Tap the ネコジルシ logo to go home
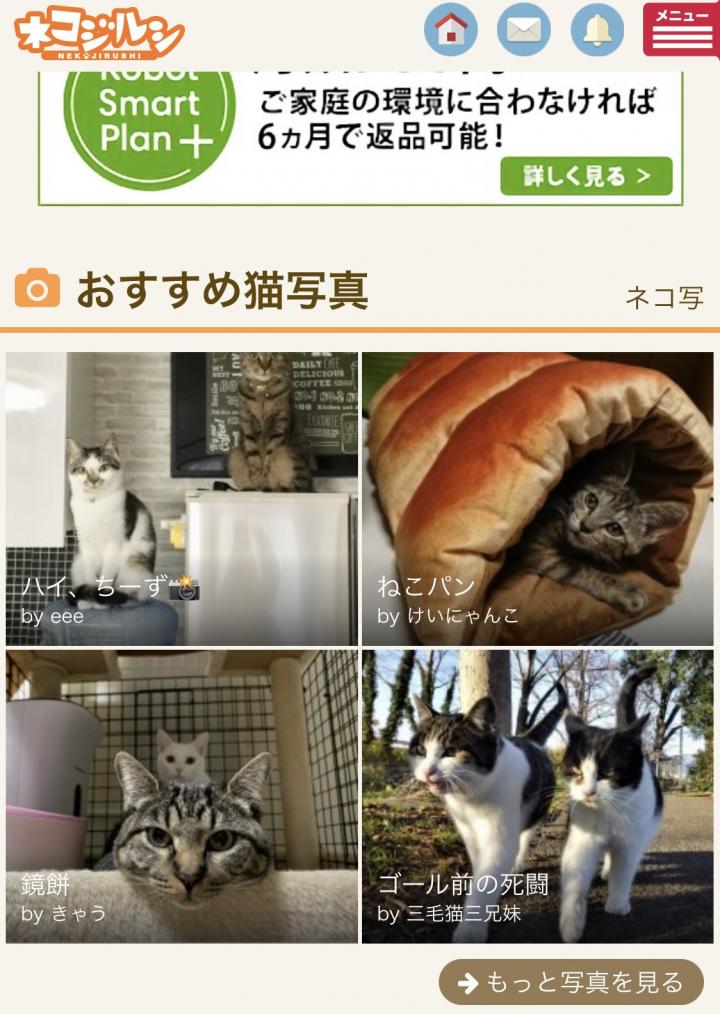 coord(100,32)
